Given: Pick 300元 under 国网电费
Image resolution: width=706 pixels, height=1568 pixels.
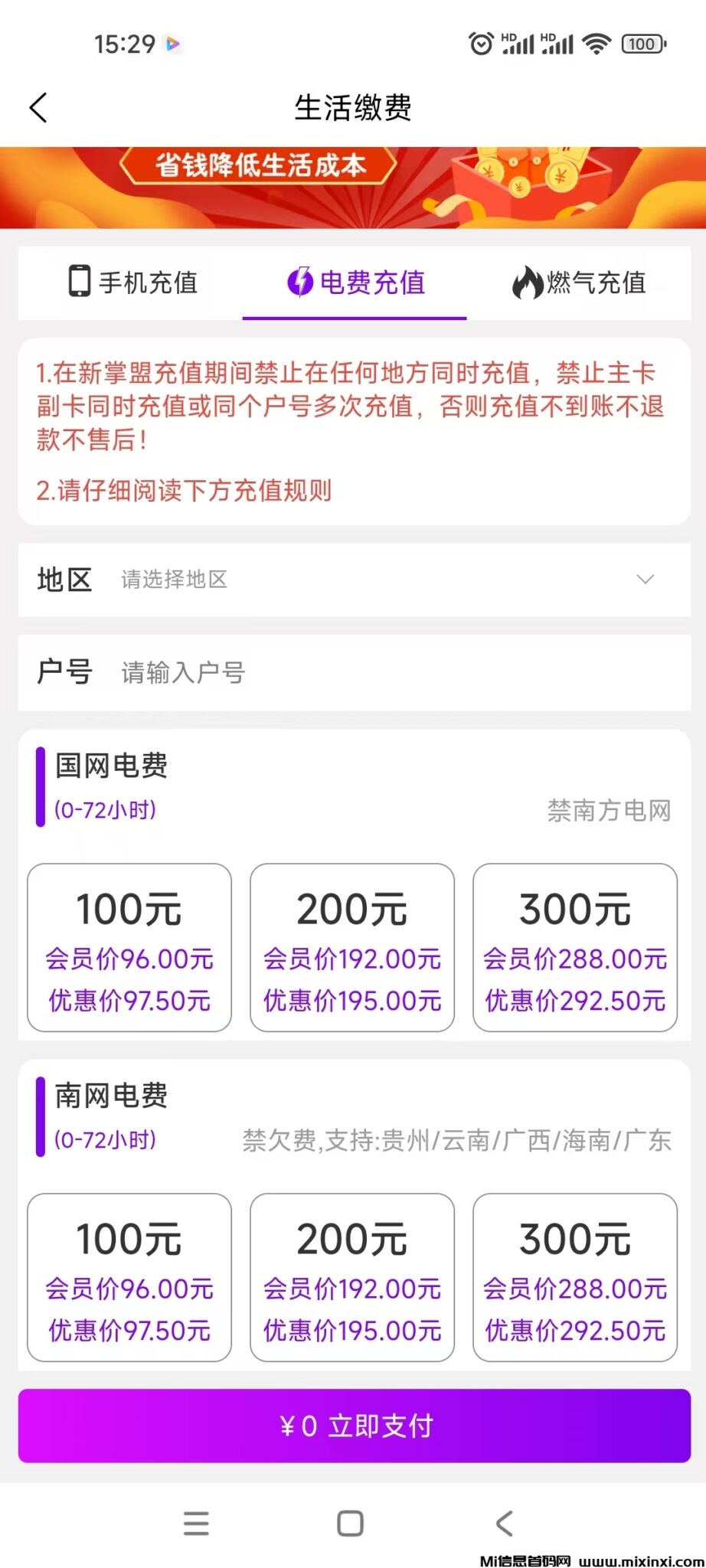Looking at the screenshot, I should pos(575,947).
